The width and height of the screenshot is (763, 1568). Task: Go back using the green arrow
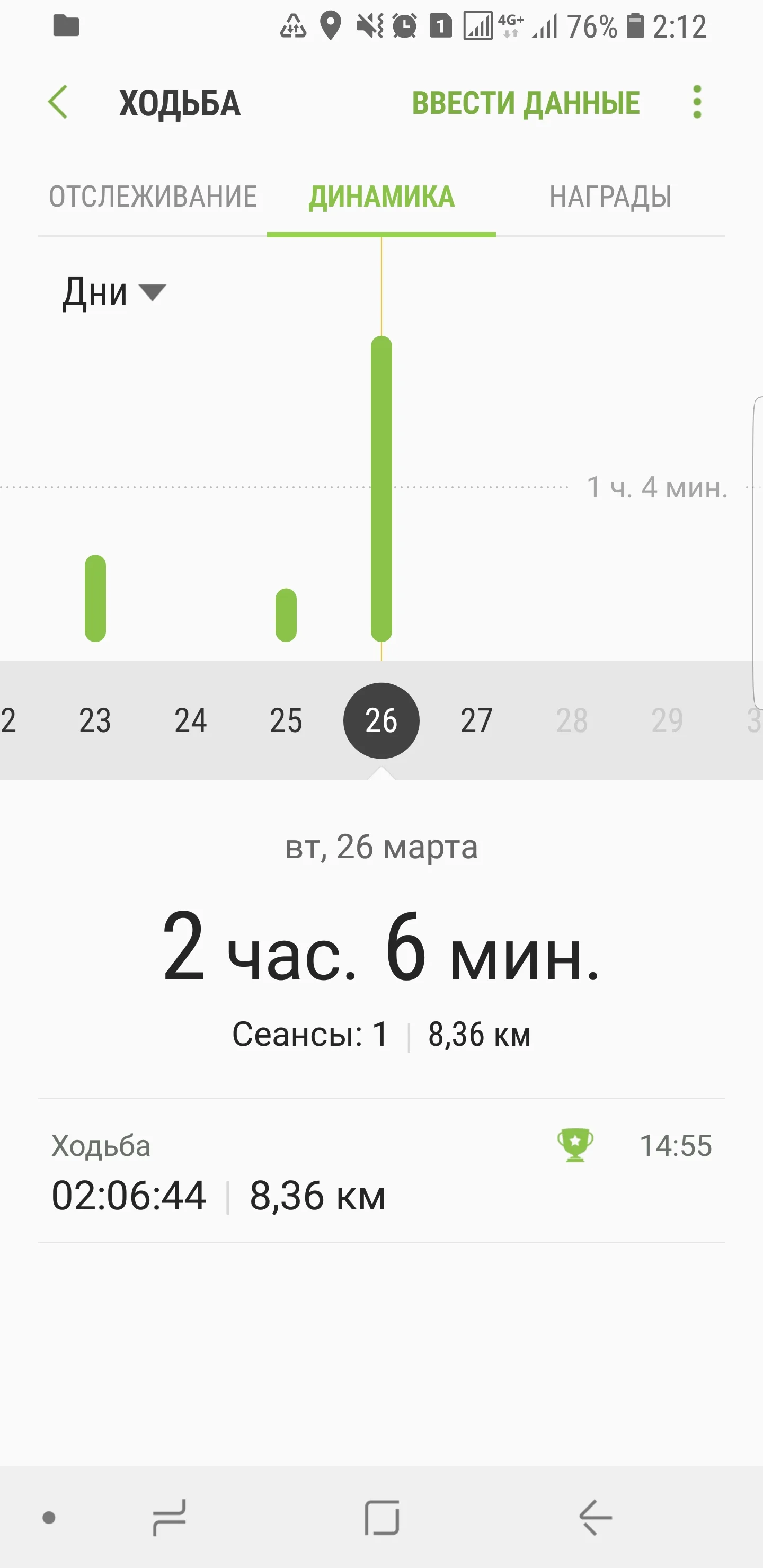58,102
